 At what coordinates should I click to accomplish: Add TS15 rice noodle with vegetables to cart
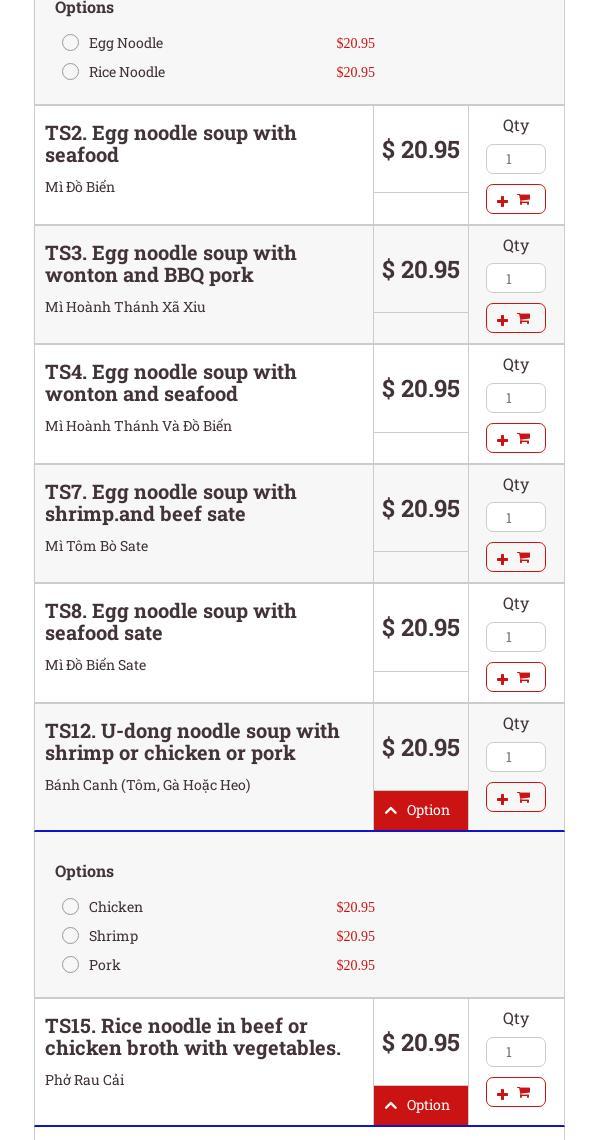pos(515,1092)
